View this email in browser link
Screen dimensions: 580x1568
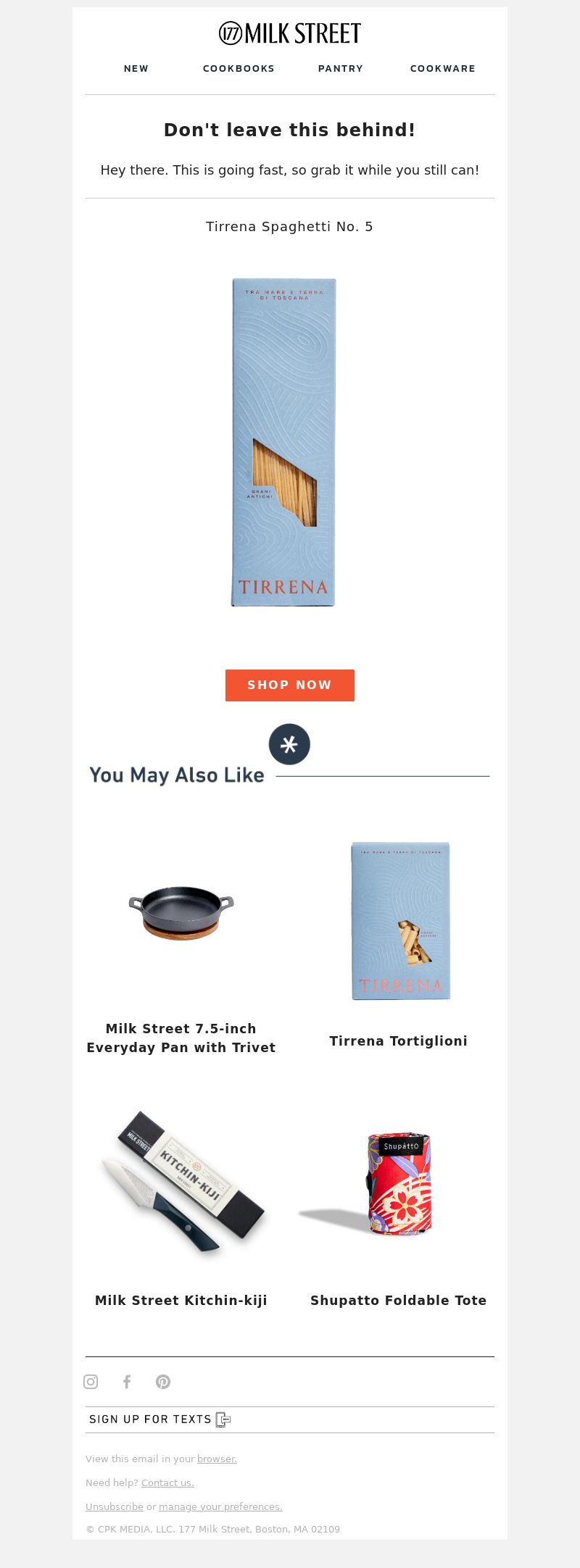(x=217, y=1459)
